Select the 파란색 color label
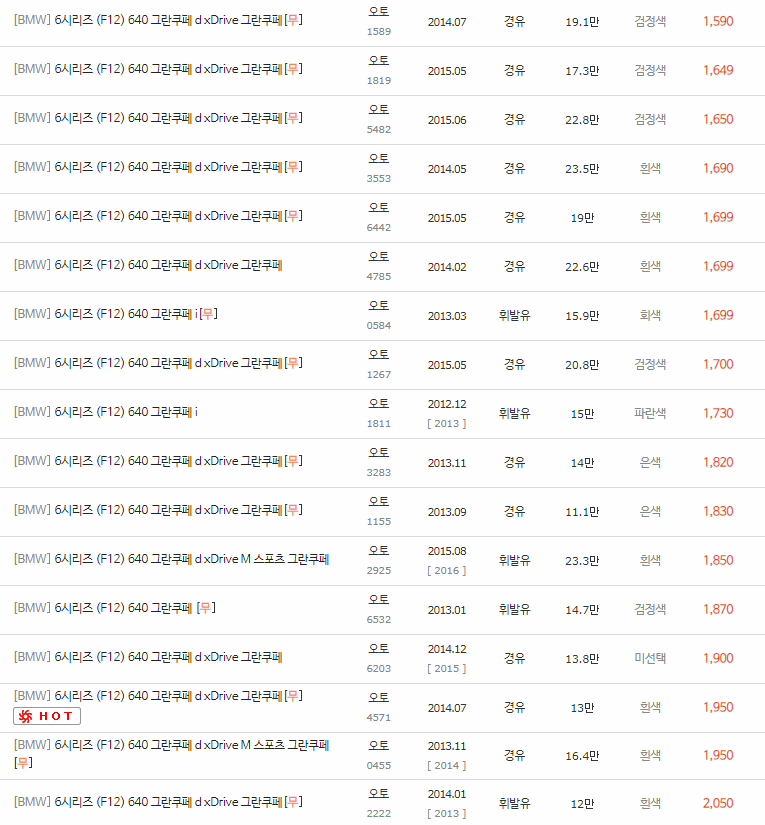 tap(650, 413)
